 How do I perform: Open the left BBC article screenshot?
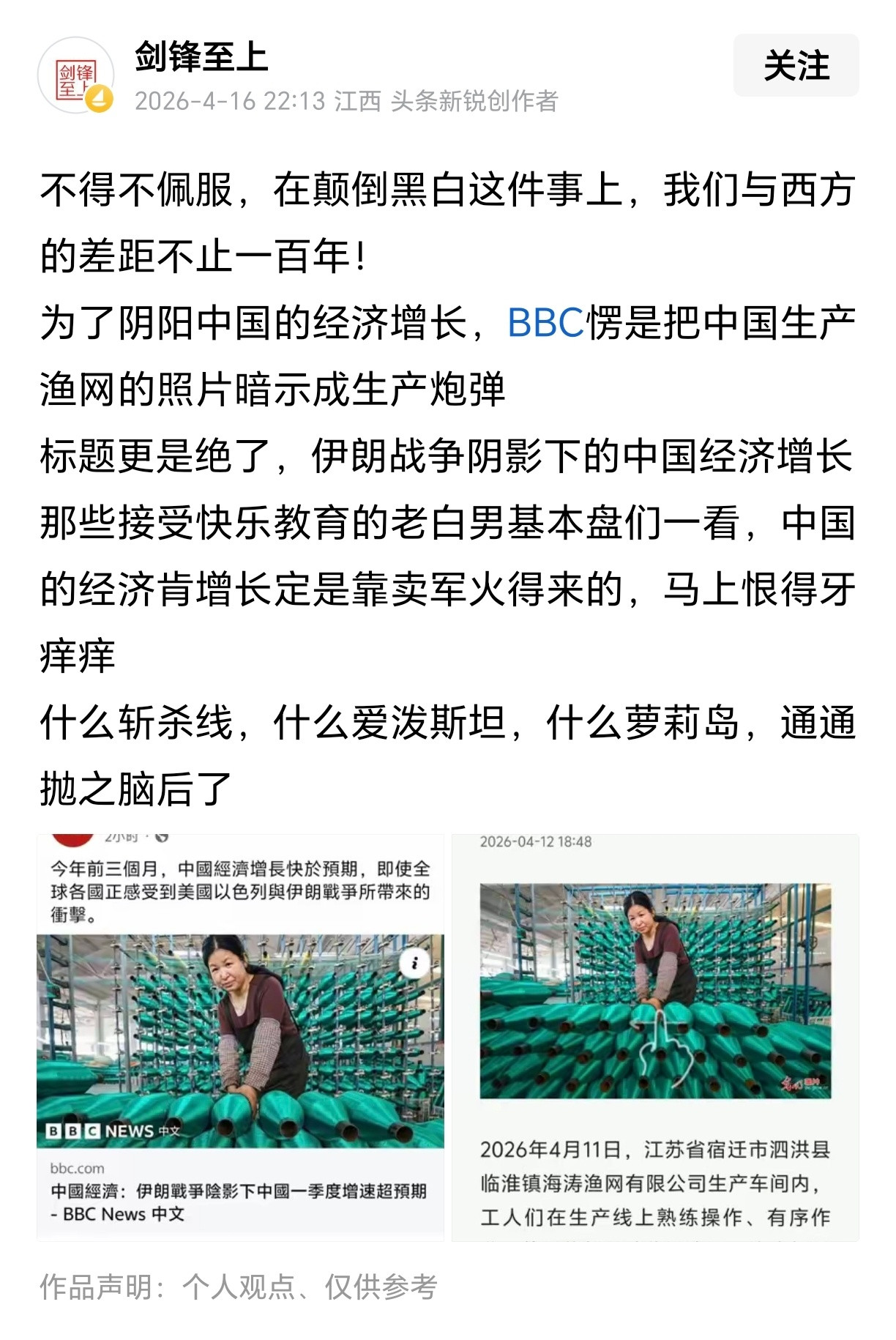242,1025
